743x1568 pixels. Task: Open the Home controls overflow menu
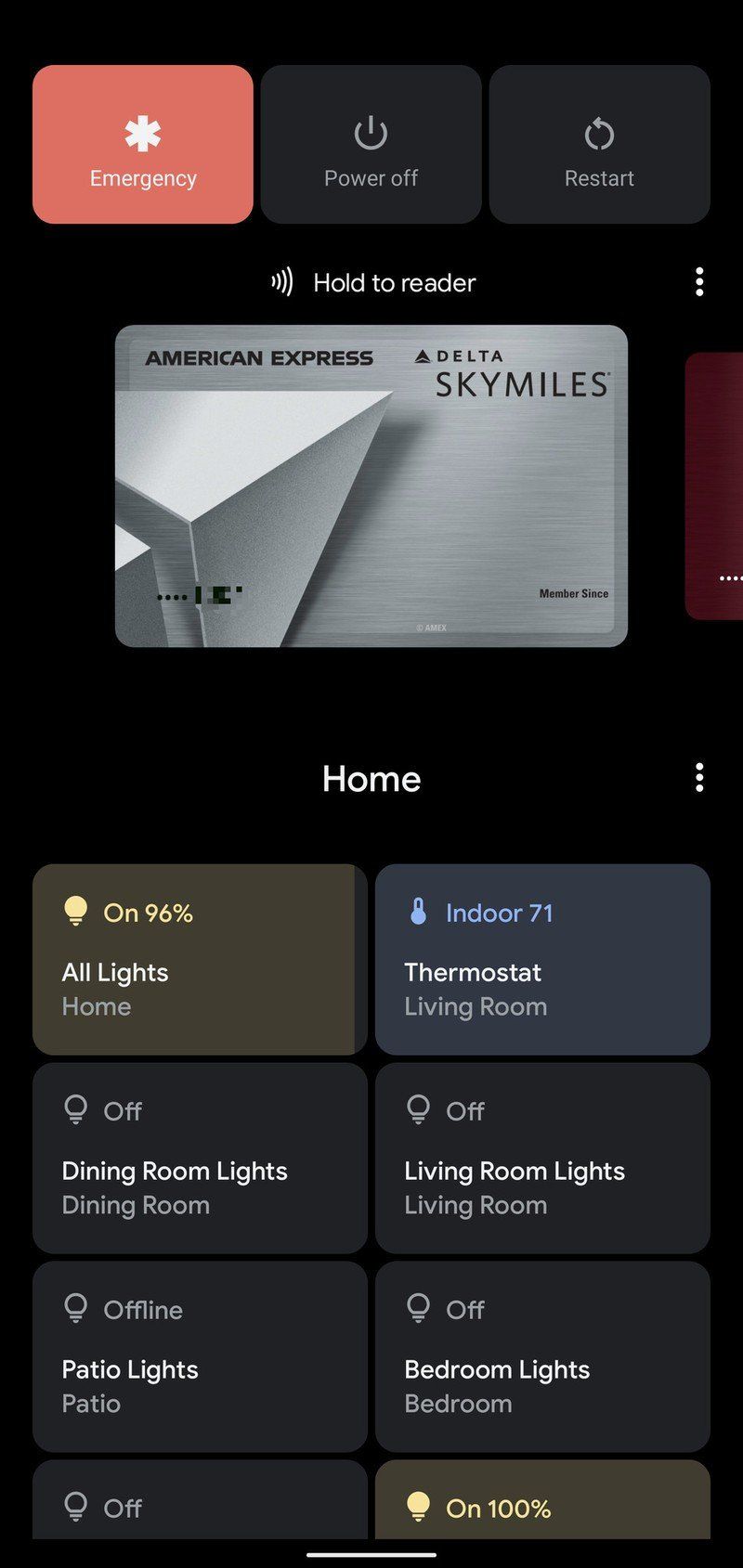coord(699,778)
